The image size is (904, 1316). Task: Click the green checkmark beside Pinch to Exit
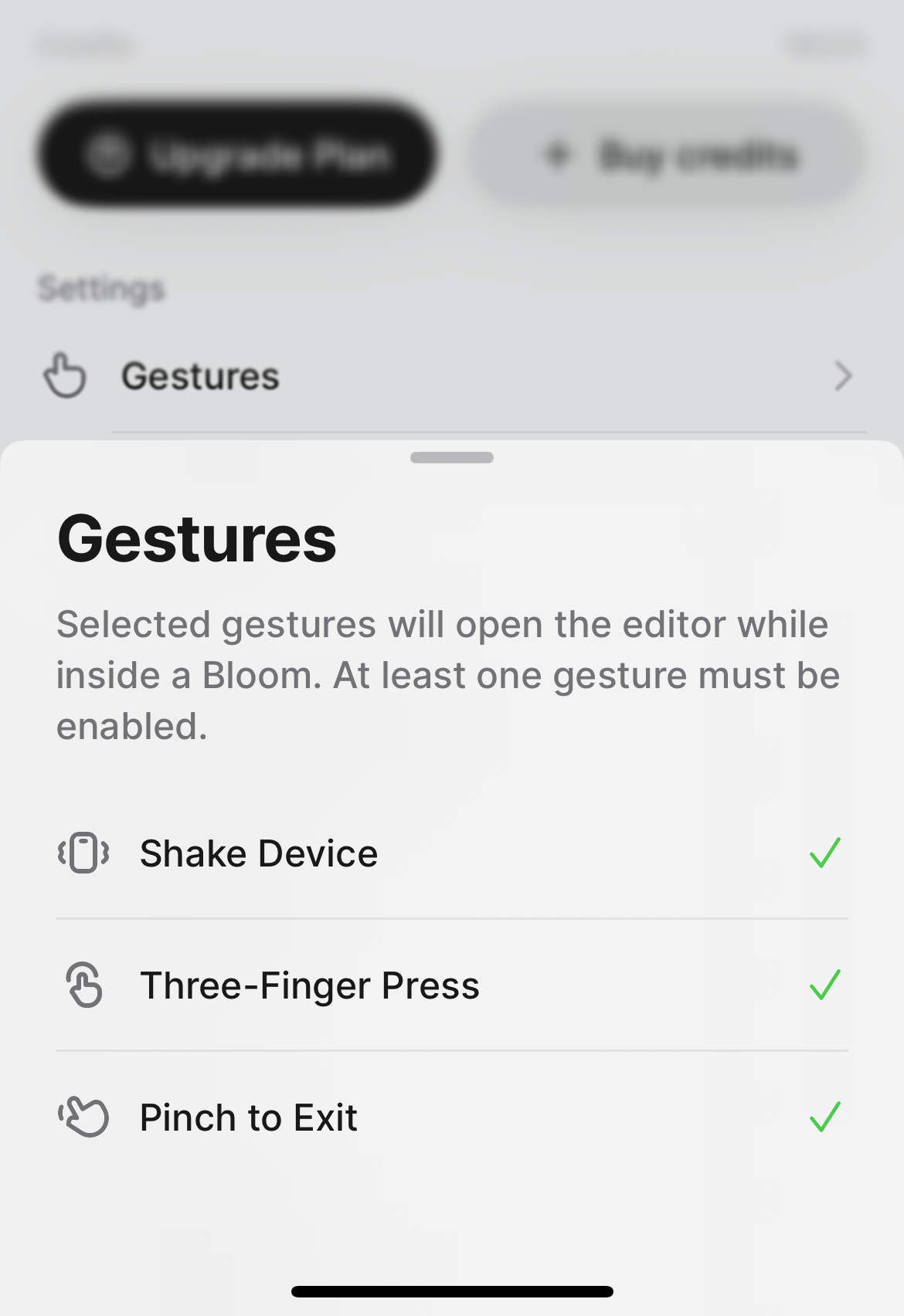(825, 1117)
